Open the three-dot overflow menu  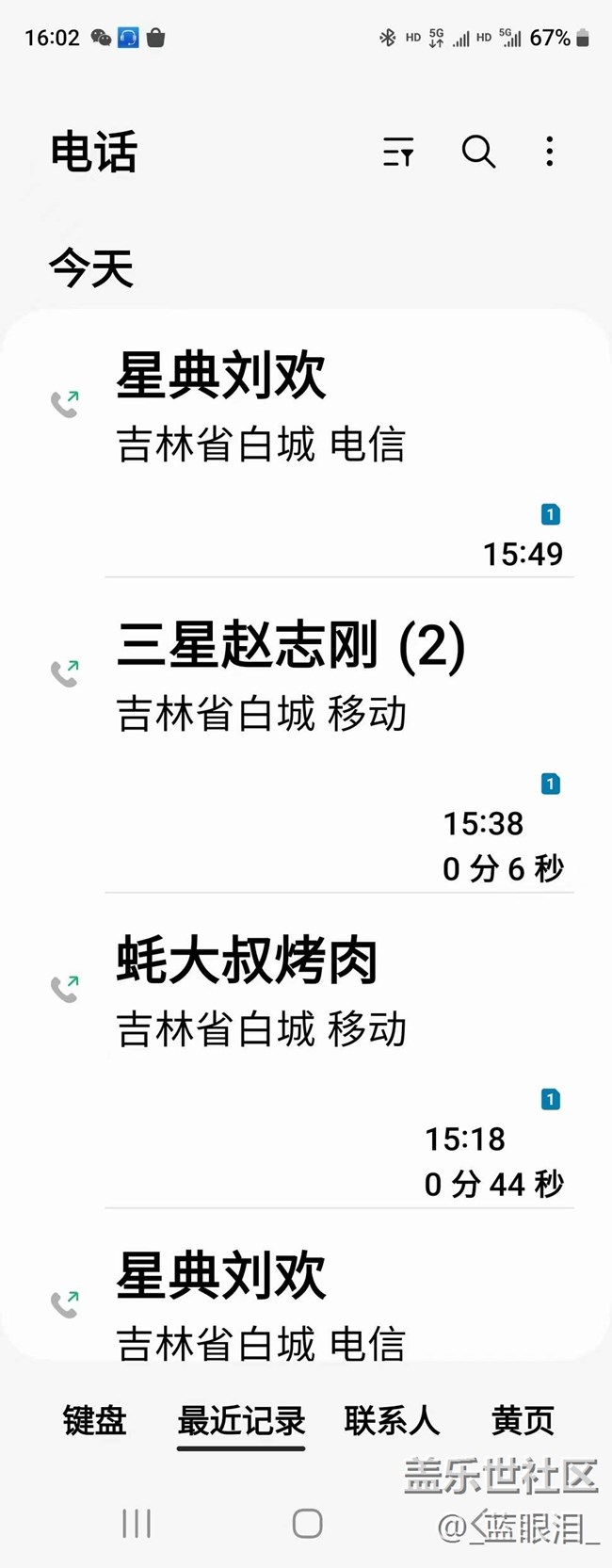(550, 152)
